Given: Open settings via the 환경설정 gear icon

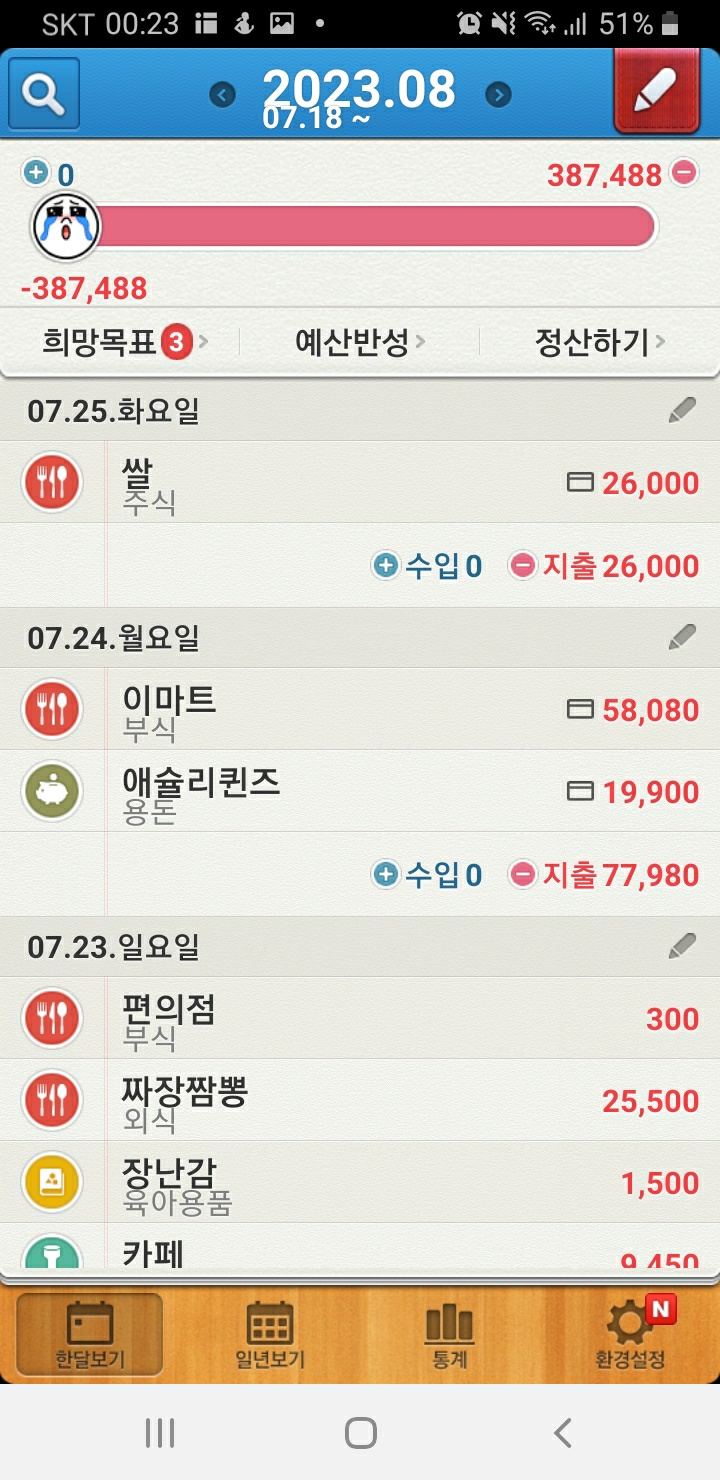Looking at the screenshot, I should tap(628, 1333).
